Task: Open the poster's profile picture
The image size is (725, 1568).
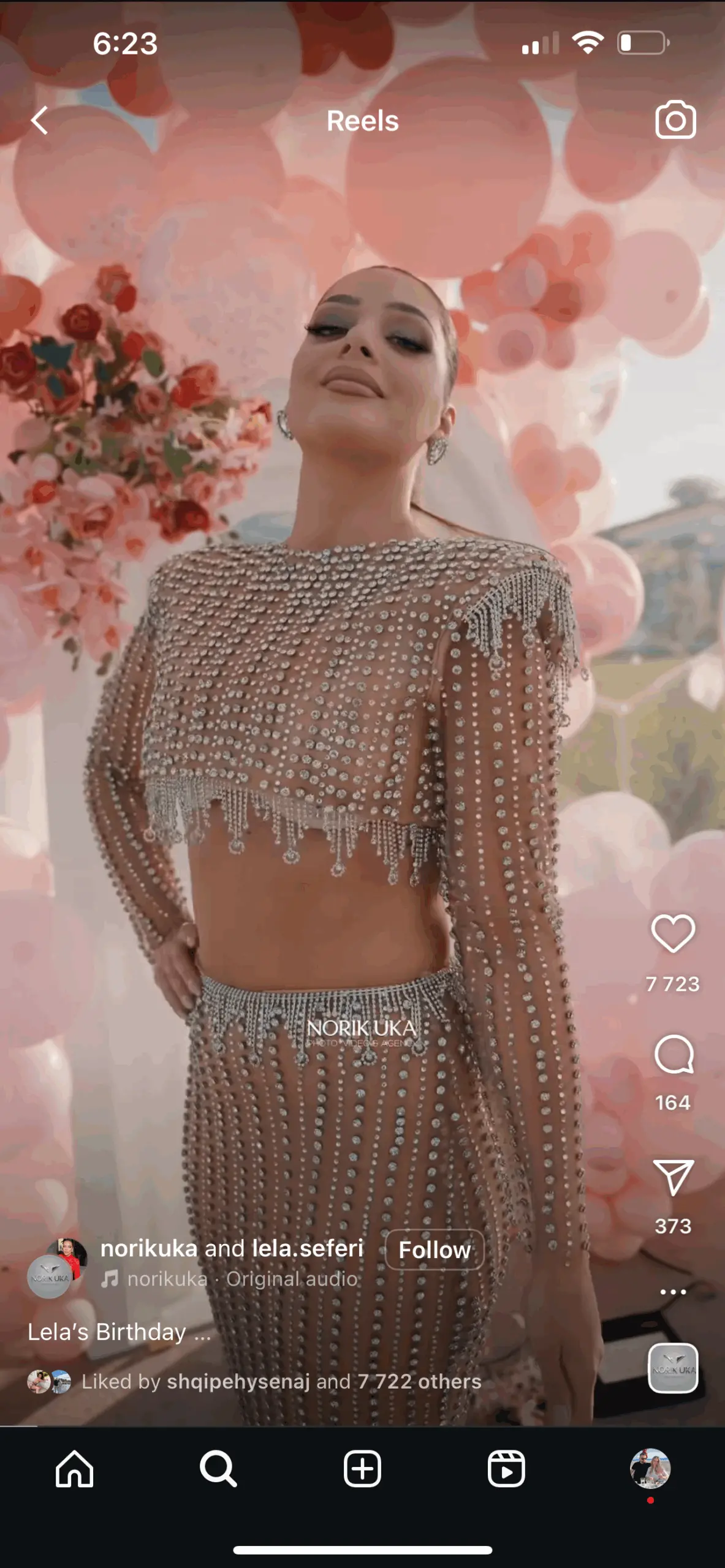Action: pyautogui.click(x=57, y=1268)
